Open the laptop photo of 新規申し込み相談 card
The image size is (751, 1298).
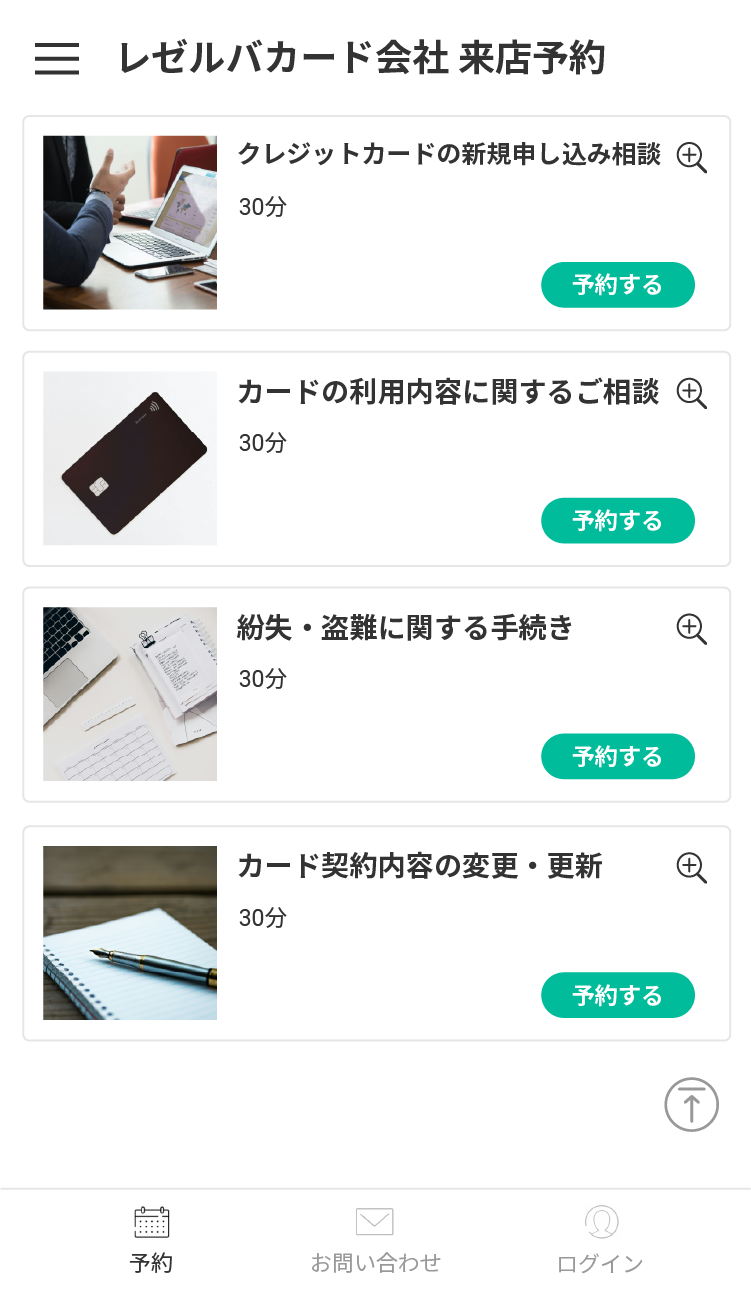coord(130,222)
